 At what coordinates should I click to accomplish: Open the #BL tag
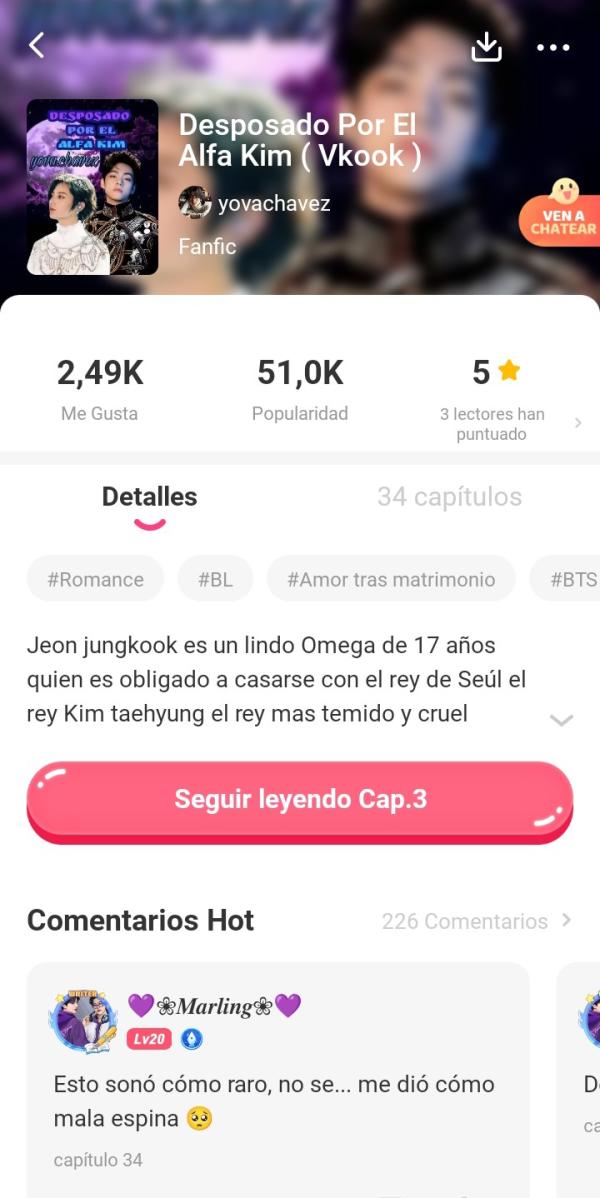point(215,579)
